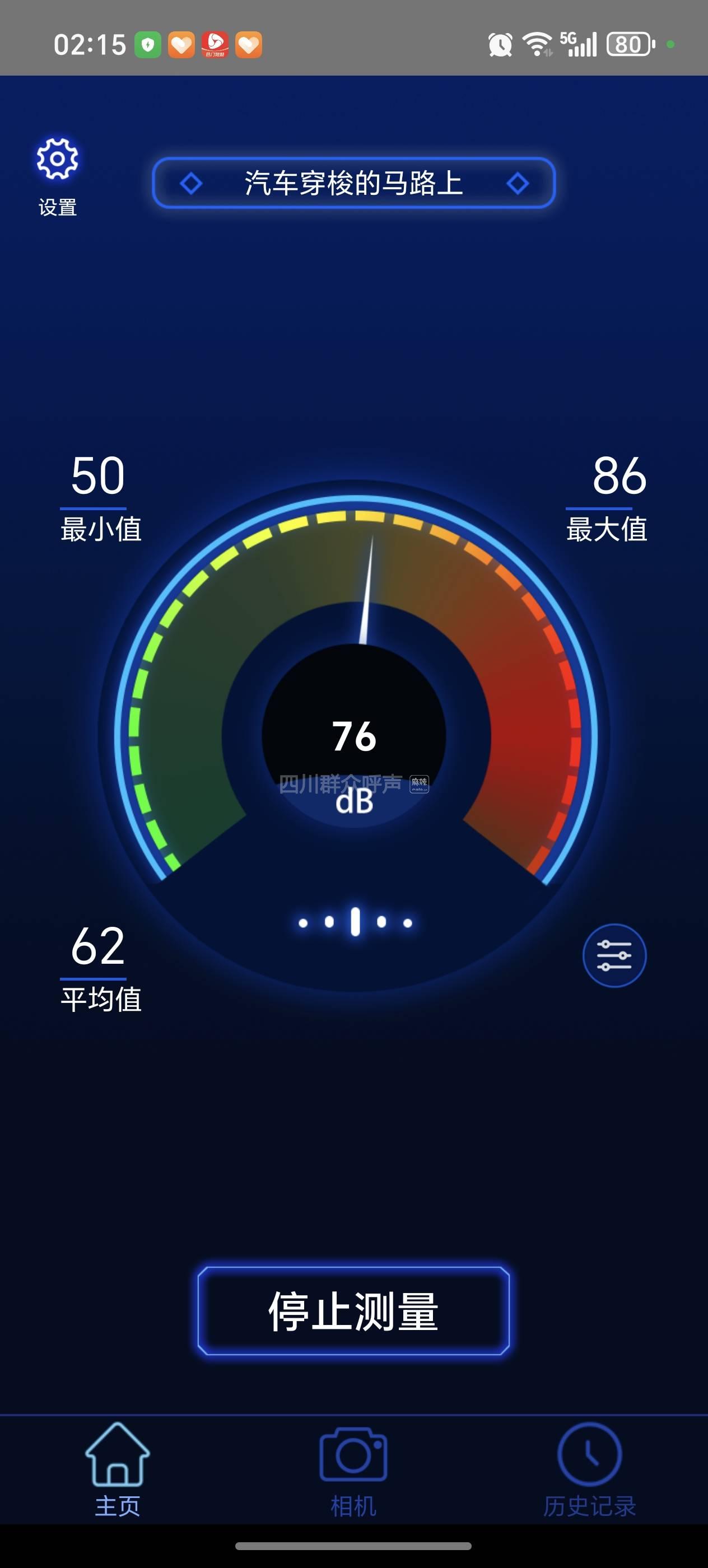This screenshot has width=708, height=1568.
Task: Tap the 停止测量 button
Action: [x=353, y=1311]
